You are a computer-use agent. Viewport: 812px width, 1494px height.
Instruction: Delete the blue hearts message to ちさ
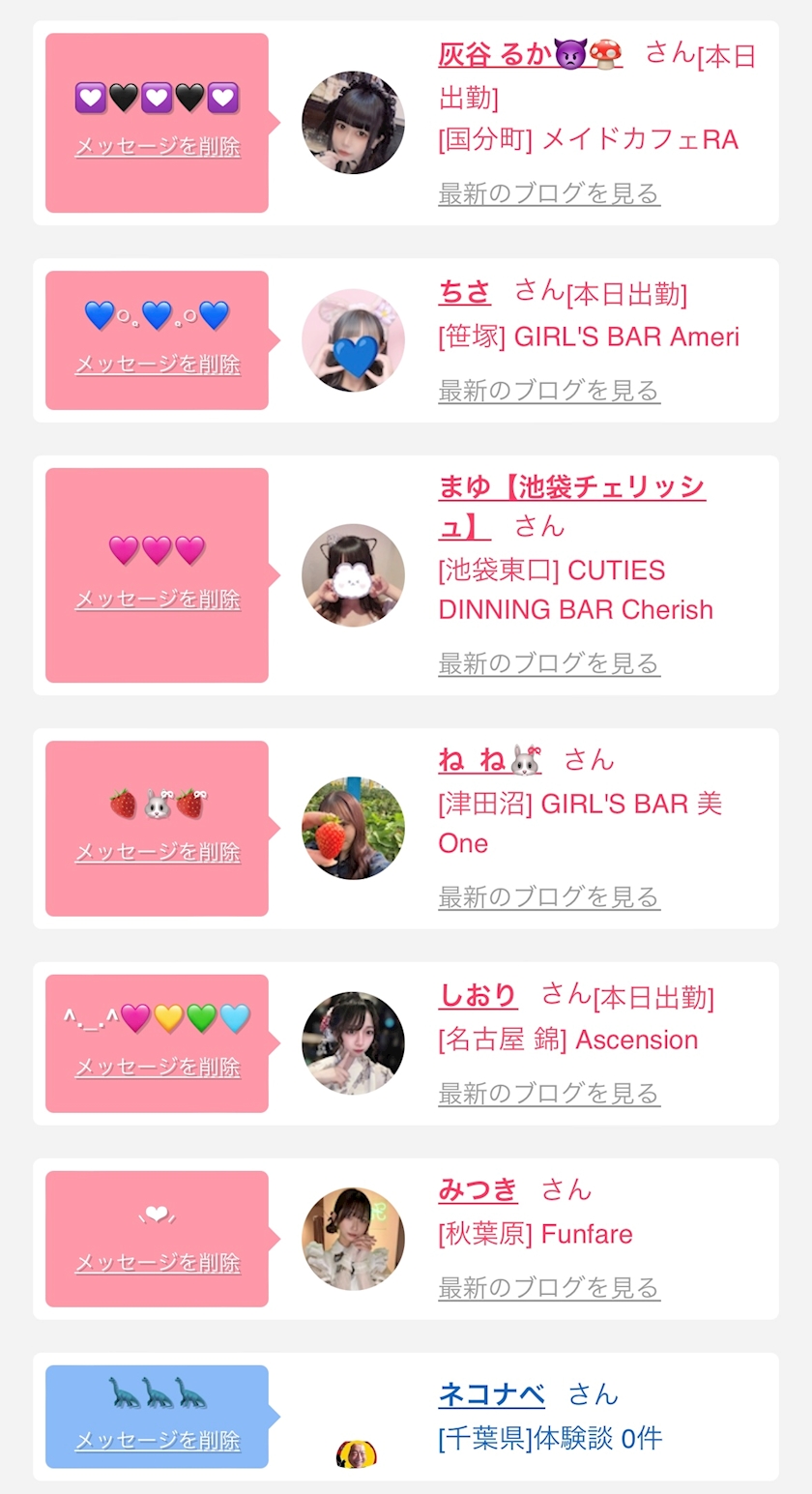[158, 365]
